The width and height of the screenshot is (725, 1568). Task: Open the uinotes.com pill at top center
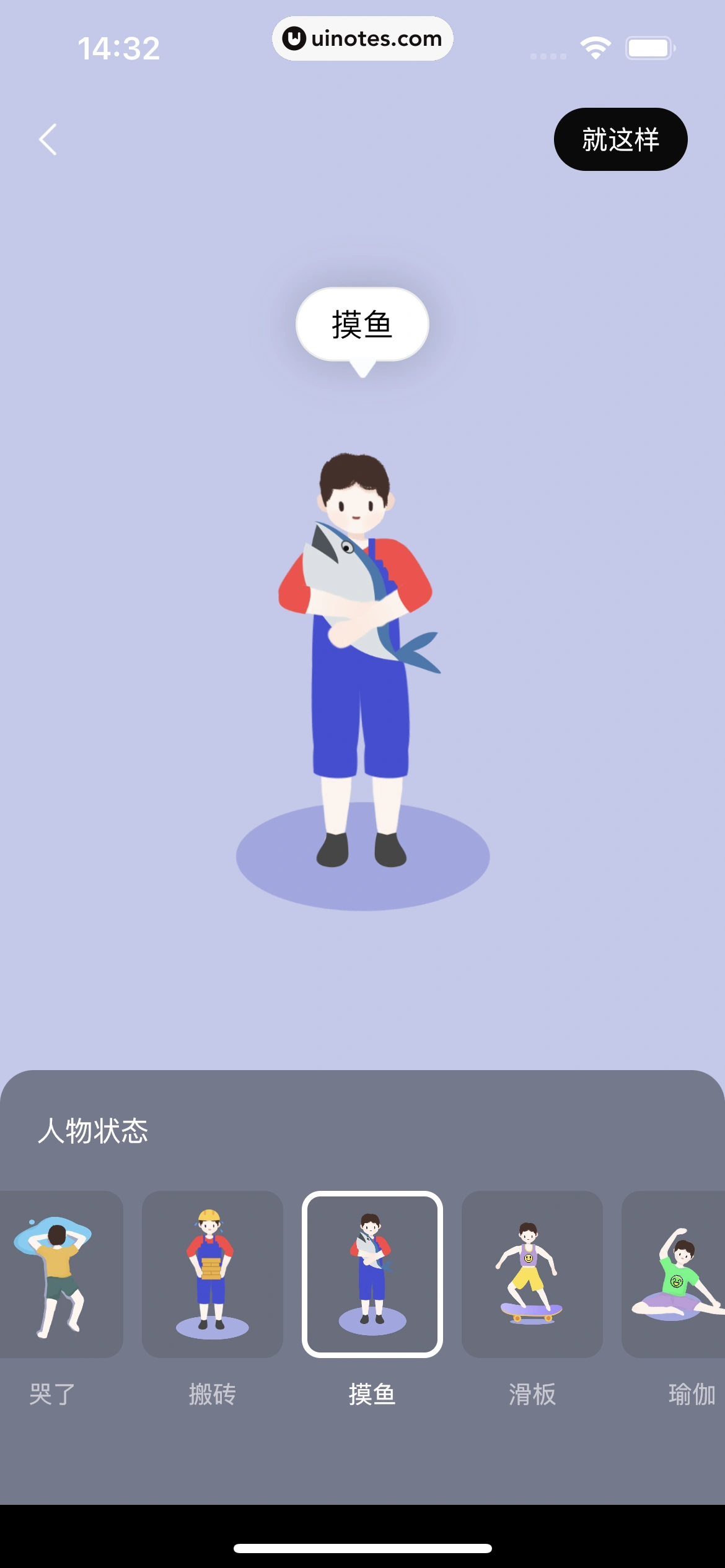pos(362,38)
